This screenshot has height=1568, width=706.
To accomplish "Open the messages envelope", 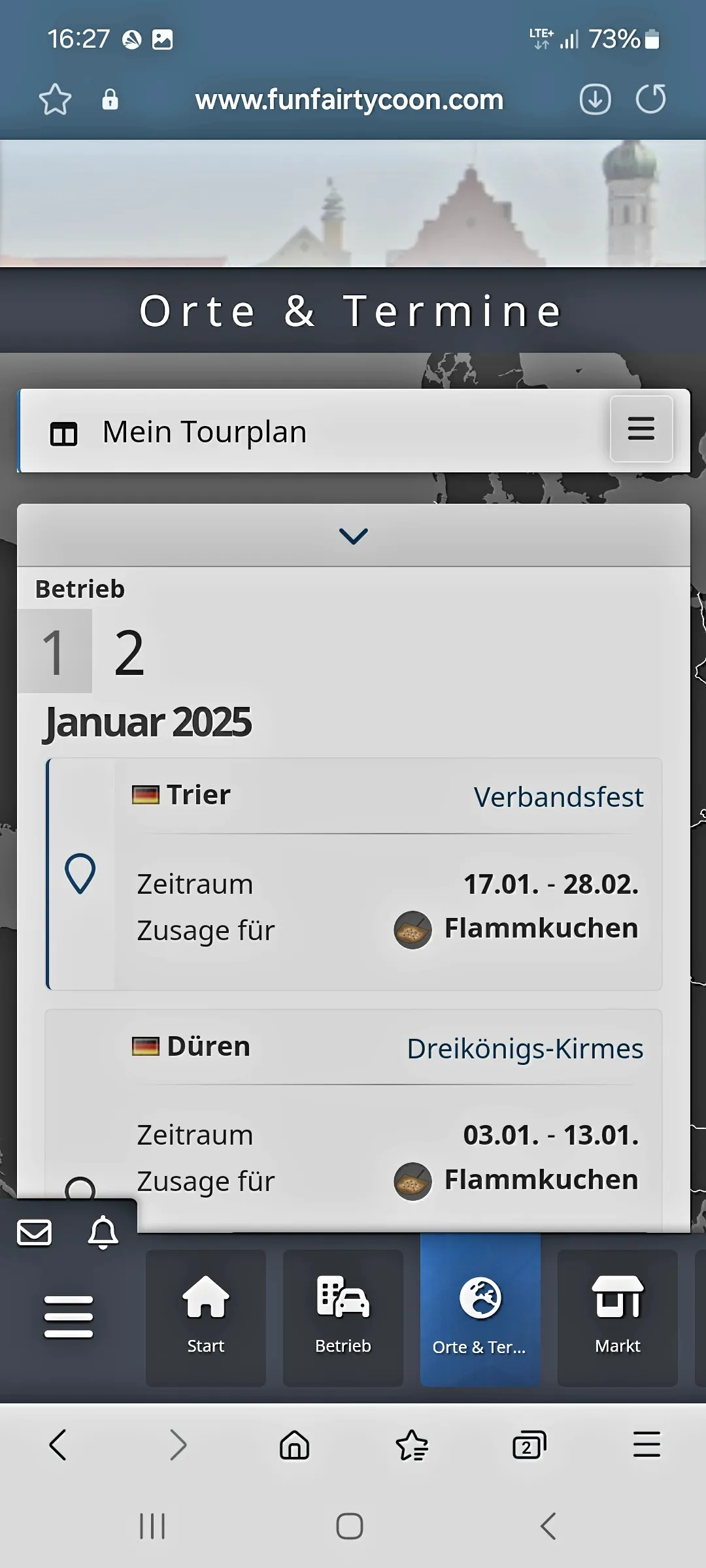I will [x=34, y=1233].
